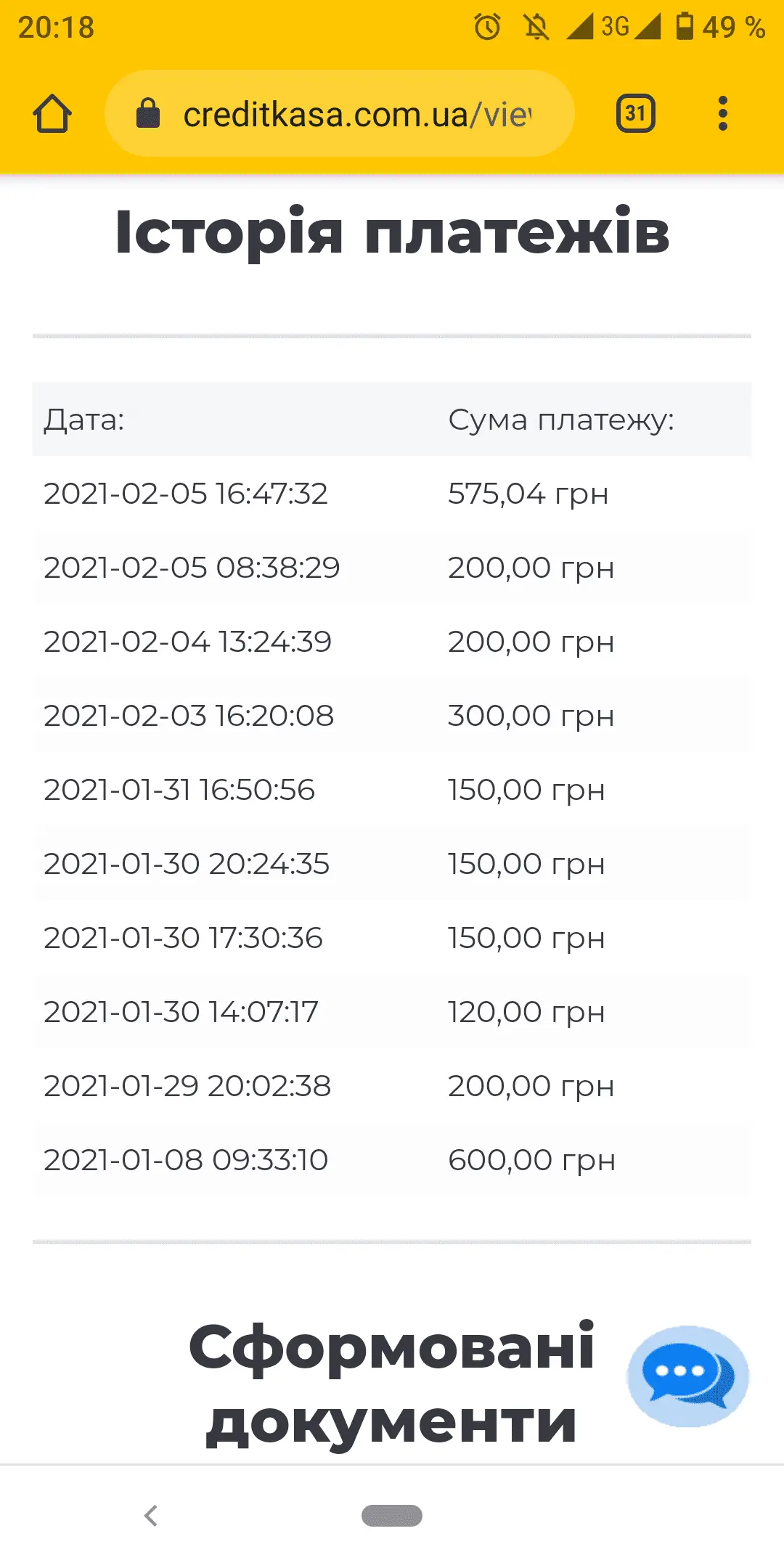Image resolution: width=784 pixels, height=1568 pixels.
Task: Open the browser overflow menu
Action: pos(722,114)
